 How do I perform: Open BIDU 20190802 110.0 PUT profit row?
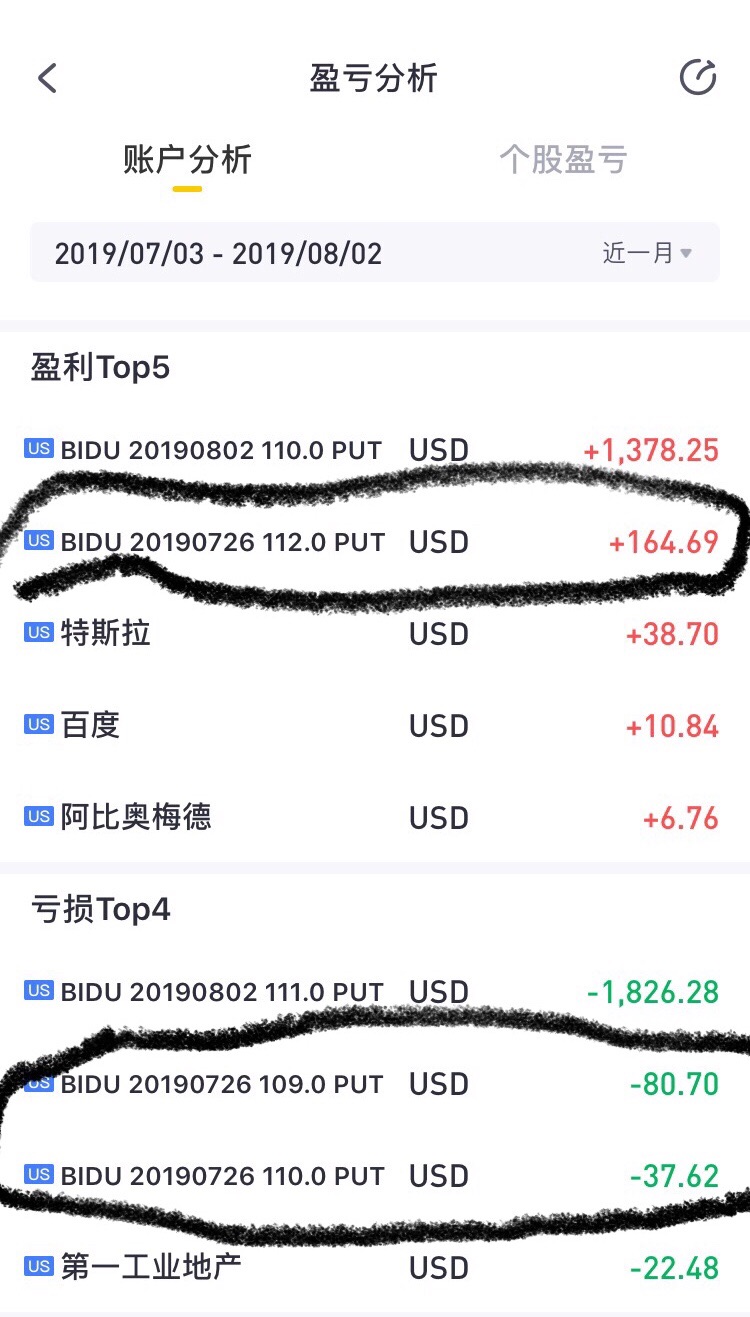pyautogui.click(x=375, y=450)
